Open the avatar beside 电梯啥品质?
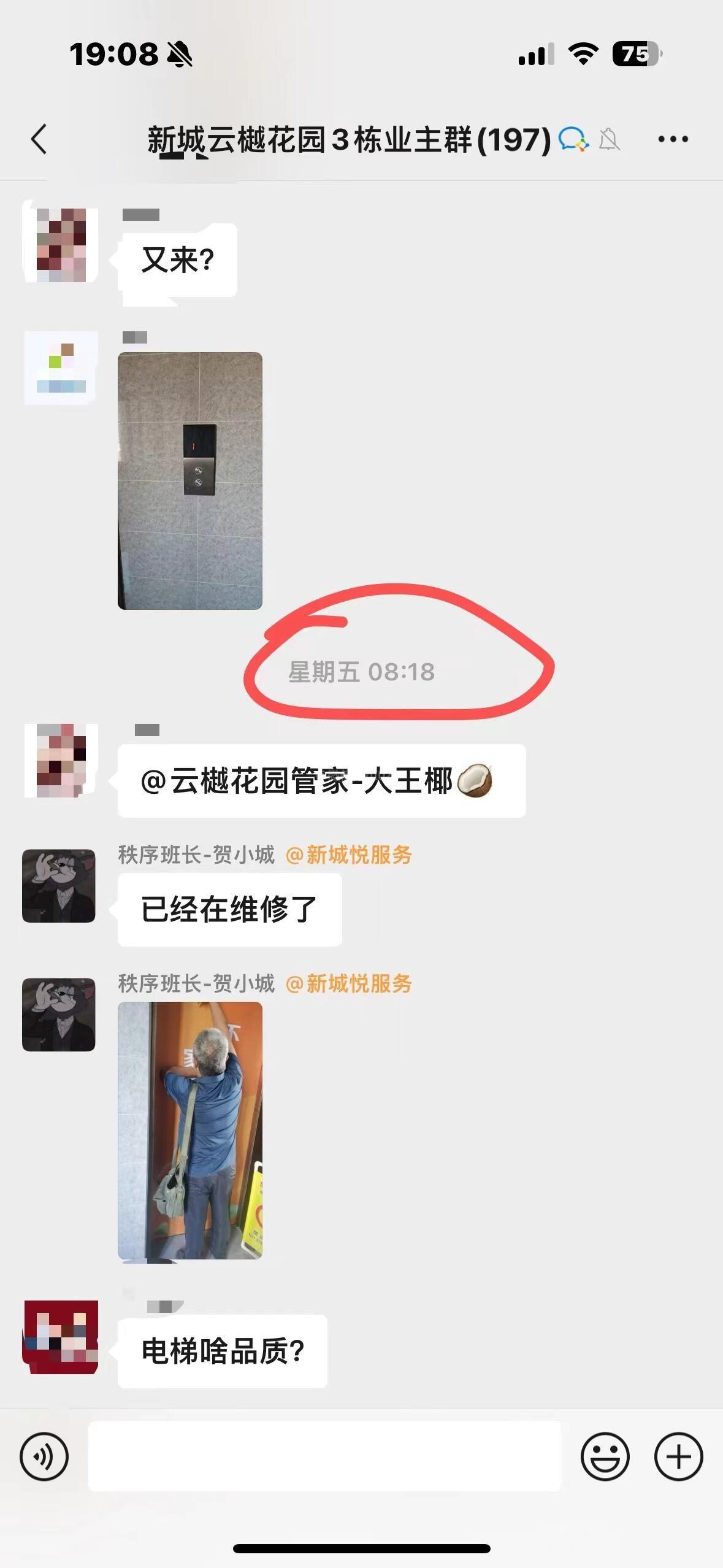 [x=60, y=1337]
